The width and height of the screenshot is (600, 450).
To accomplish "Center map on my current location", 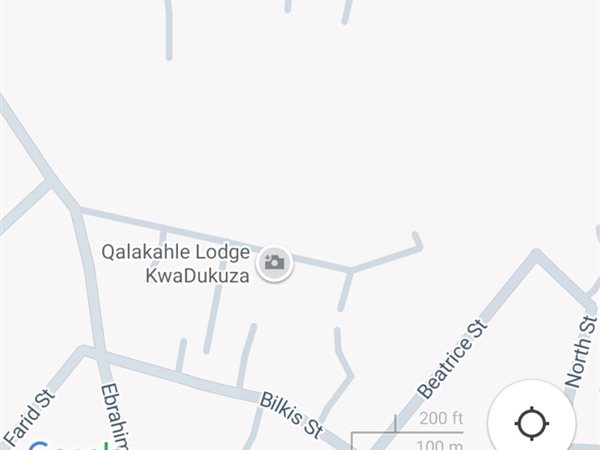I will click(531, 423).
